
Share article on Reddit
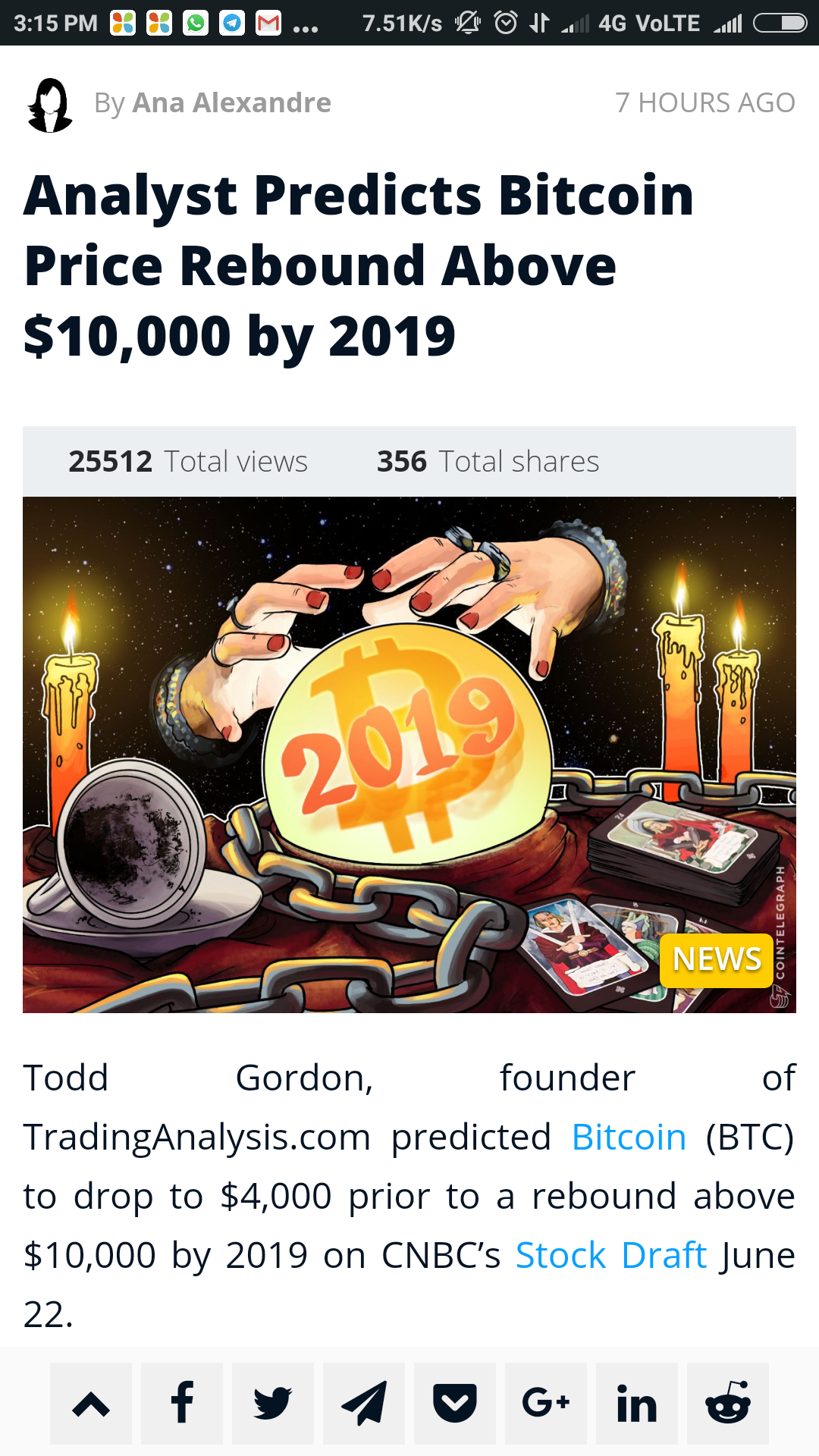pyautogui.click(x=728, y=1404)
